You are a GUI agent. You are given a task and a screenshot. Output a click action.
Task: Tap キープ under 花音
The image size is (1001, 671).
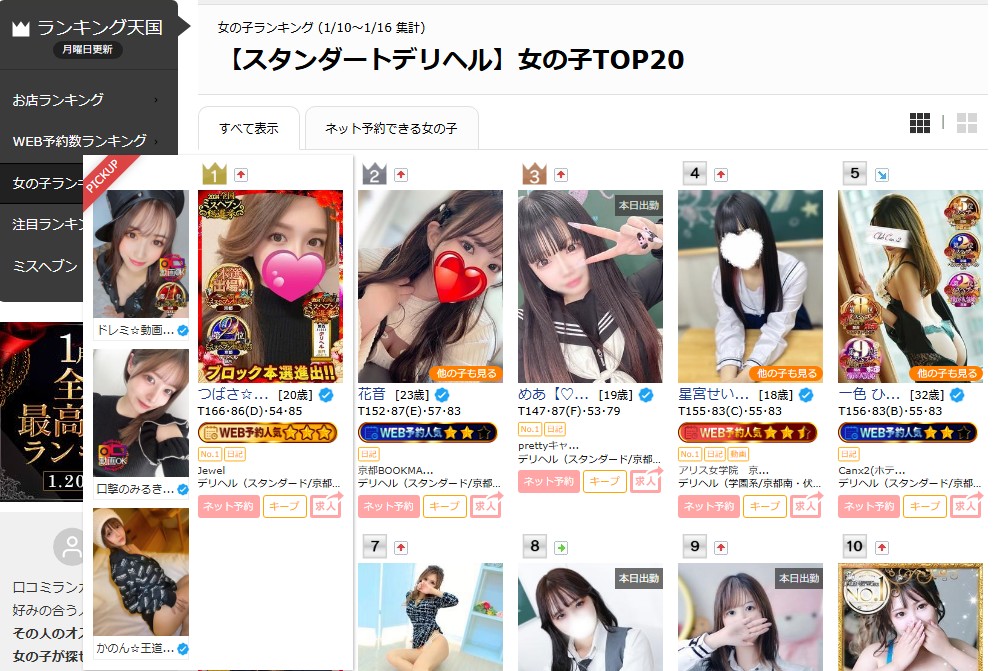point(444,506)
